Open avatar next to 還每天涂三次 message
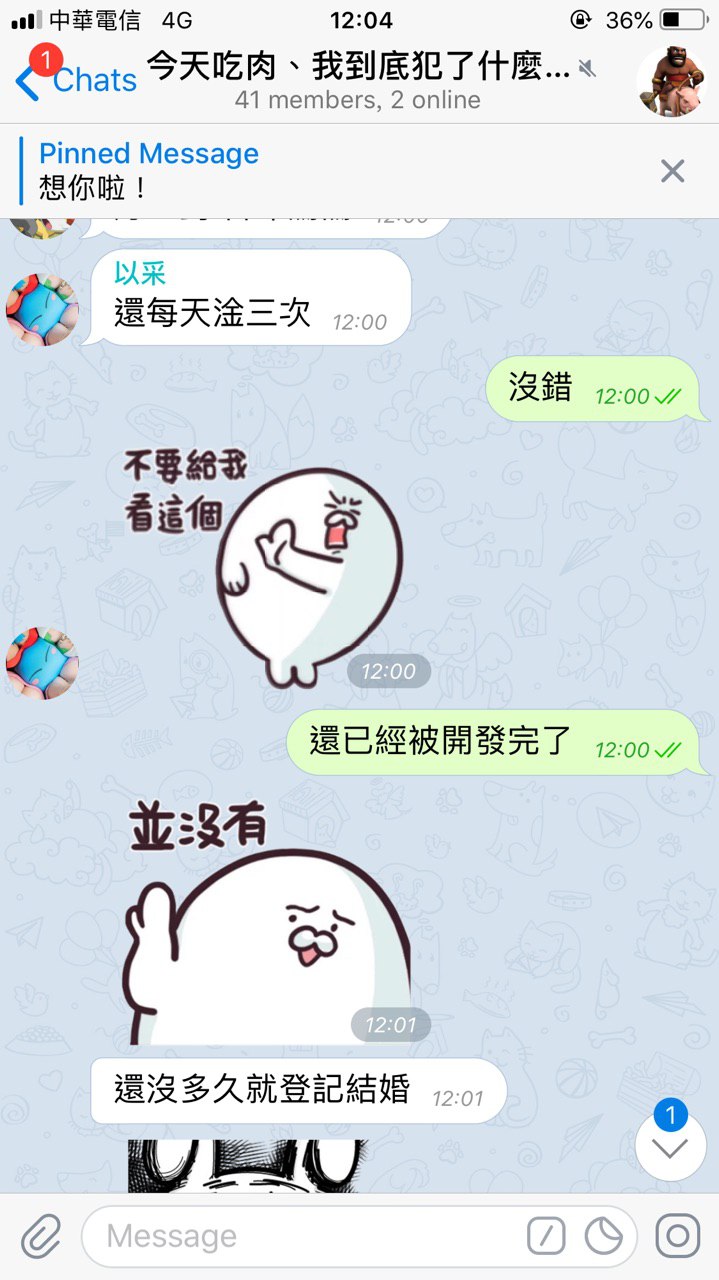 (x=42, y=310)
